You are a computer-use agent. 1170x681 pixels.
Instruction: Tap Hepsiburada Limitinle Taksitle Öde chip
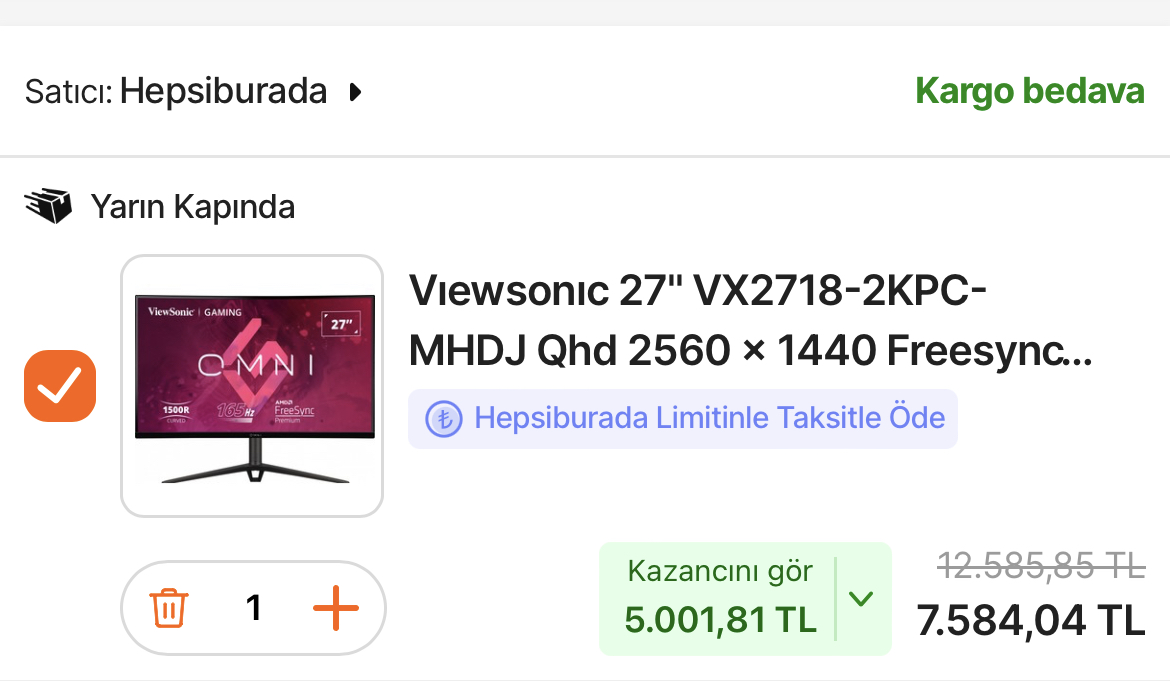[x=683, y=418]
